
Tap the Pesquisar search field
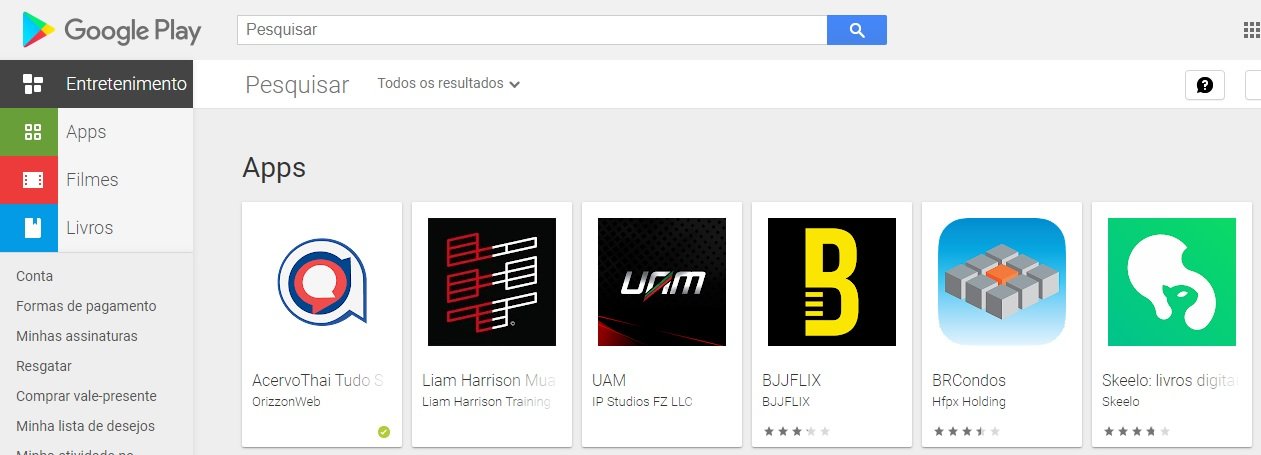pos(531,30)
